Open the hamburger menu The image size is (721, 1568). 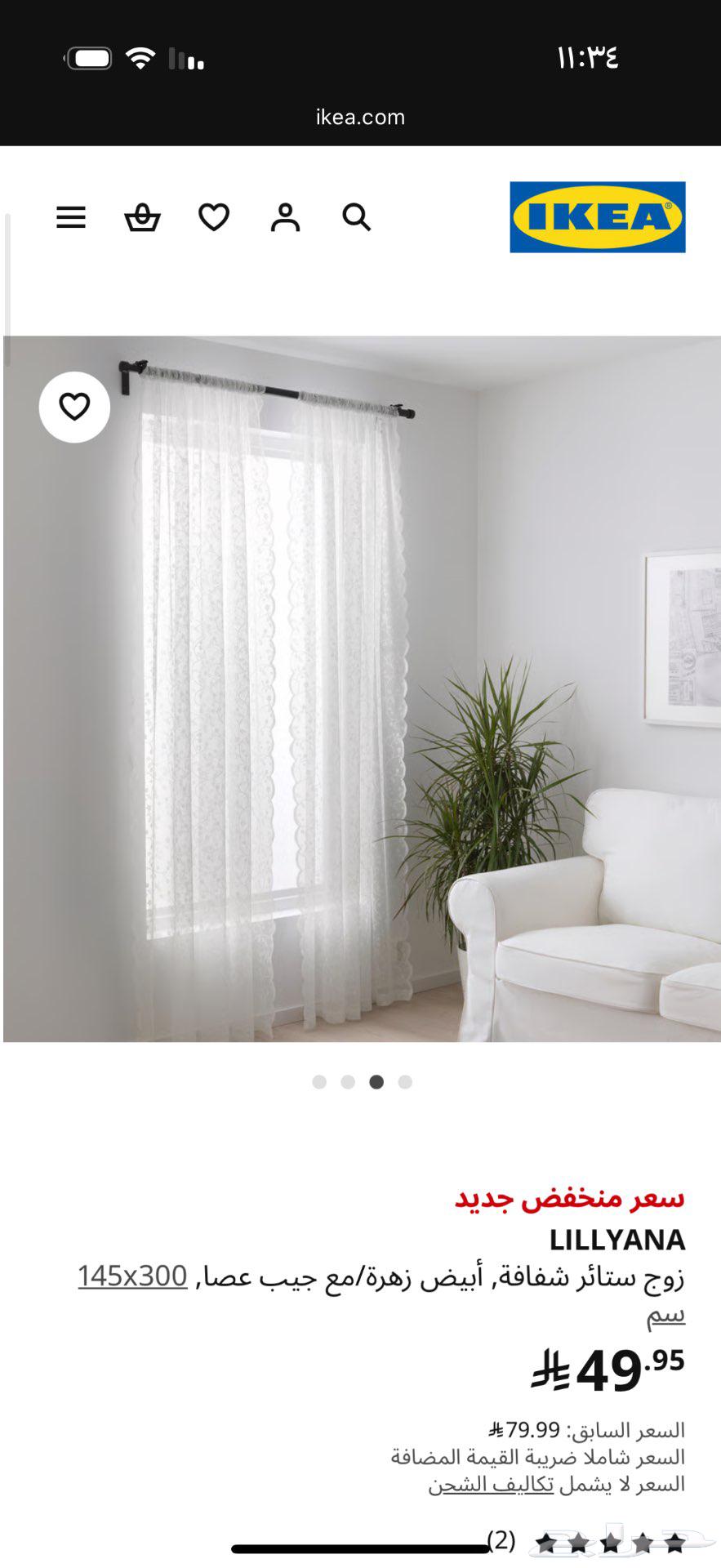point(71,217)
